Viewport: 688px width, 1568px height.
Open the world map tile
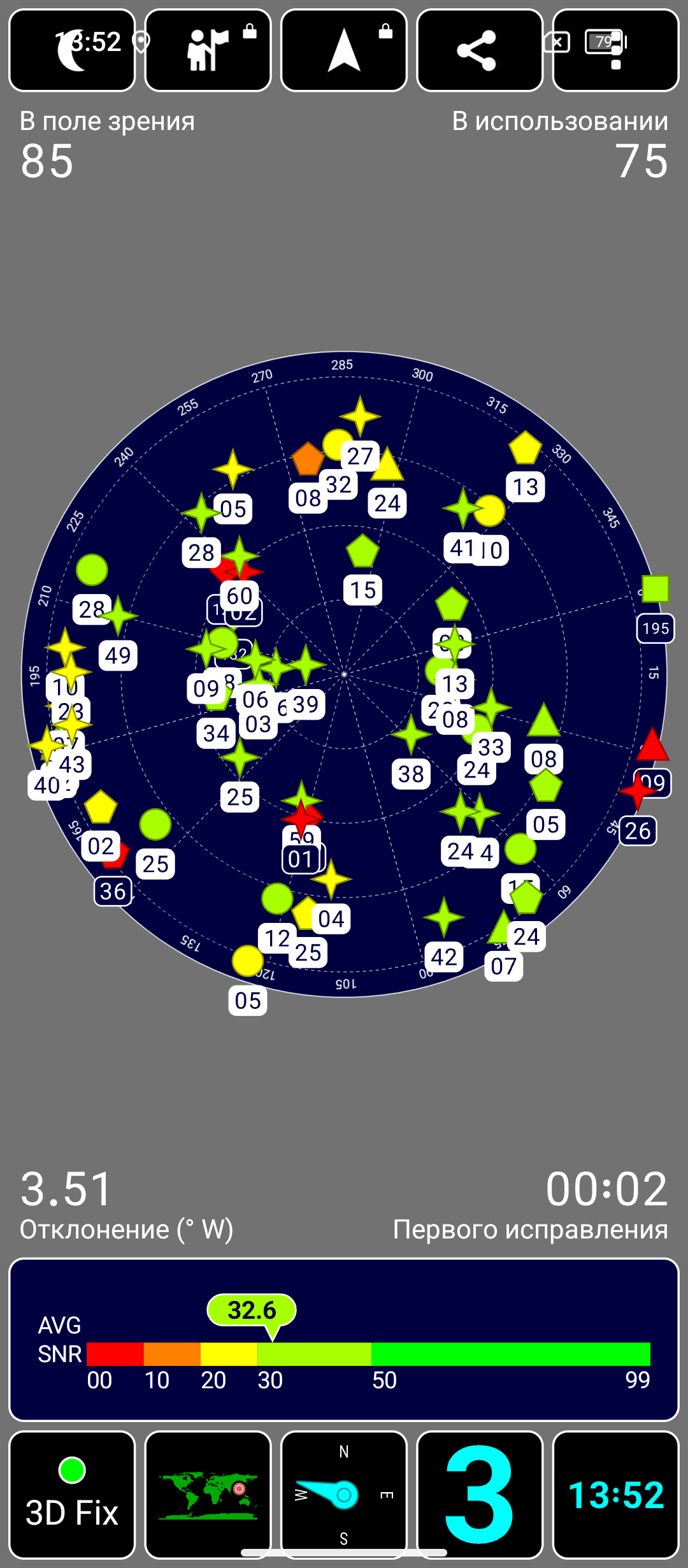click(208, 1494)
